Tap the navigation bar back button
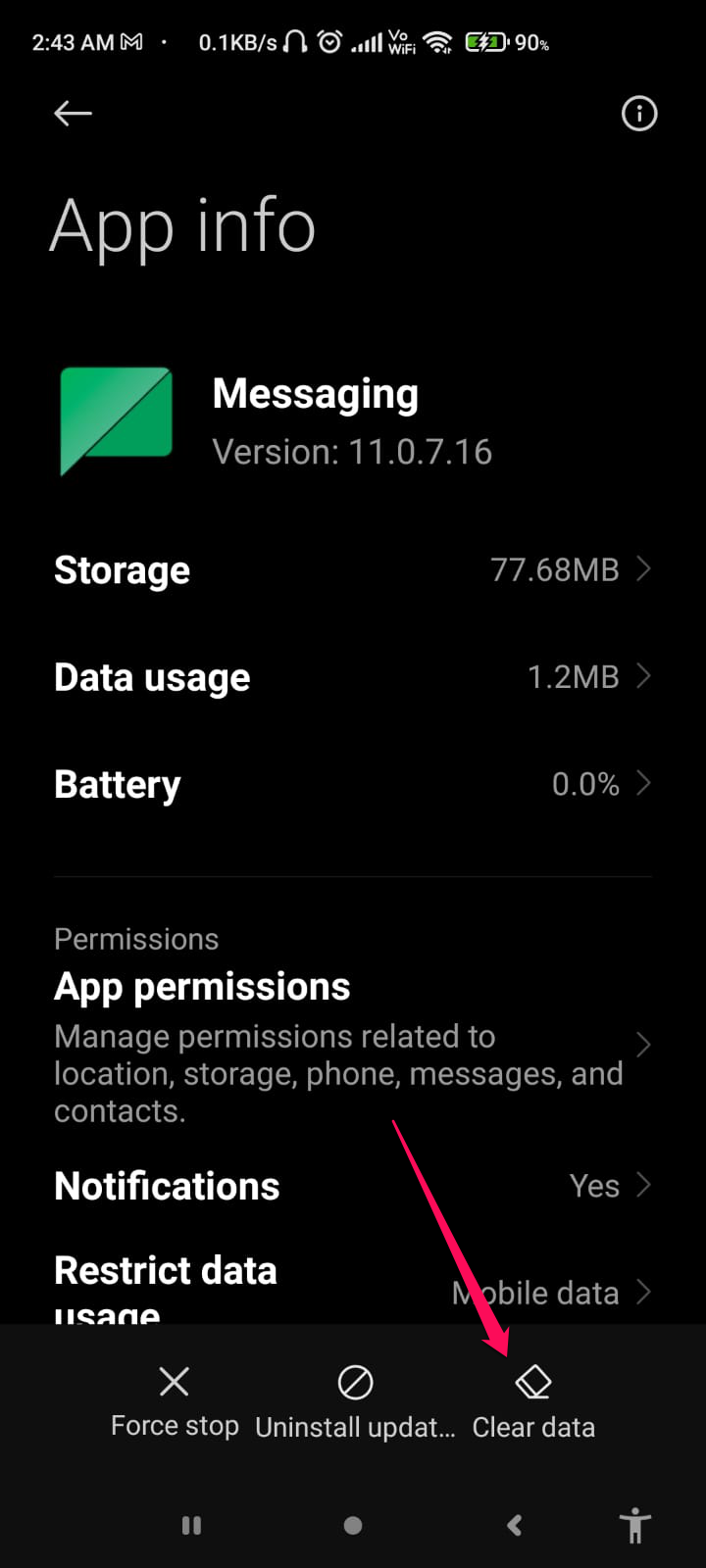This screenshot has width=706, height=1568. (514, 1525)
